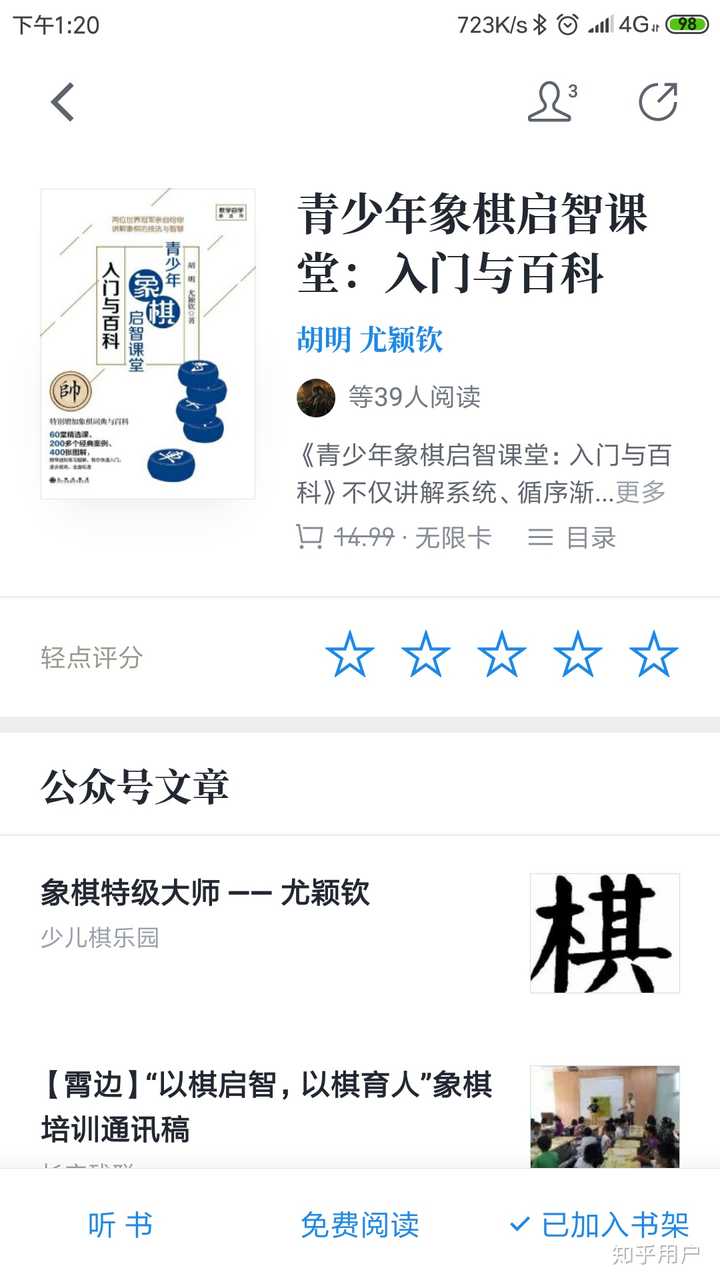Toggle 已加入书架 bookshelf status
Image resolution: width=720 pixels, height=1280 pixels.
600,1224
